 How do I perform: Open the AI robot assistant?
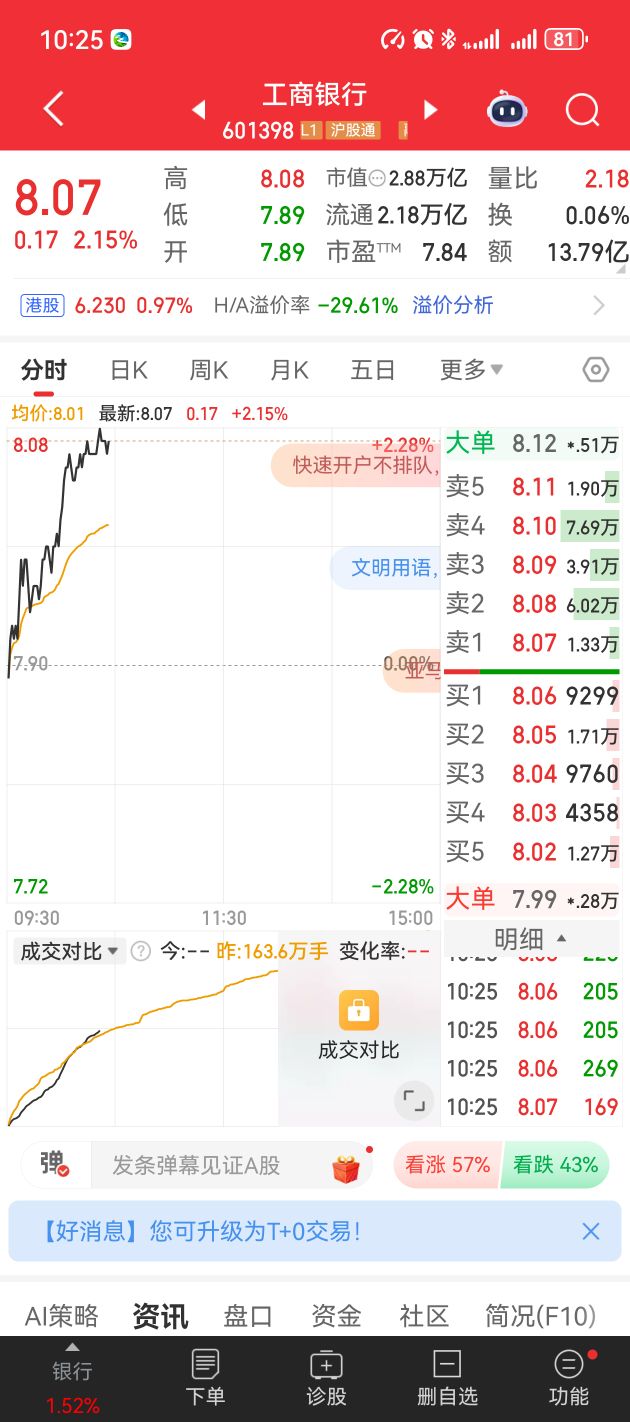click(507, 109)
